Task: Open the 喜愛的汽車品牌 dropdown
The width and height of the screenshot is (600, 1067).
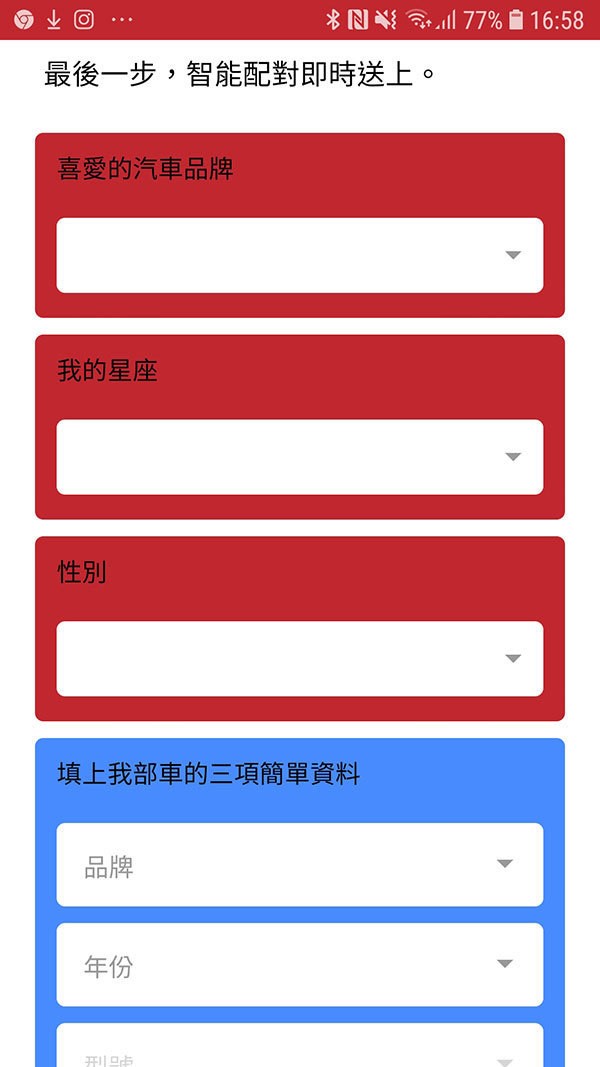Action: pyautogui.click(x=299, y=255)
